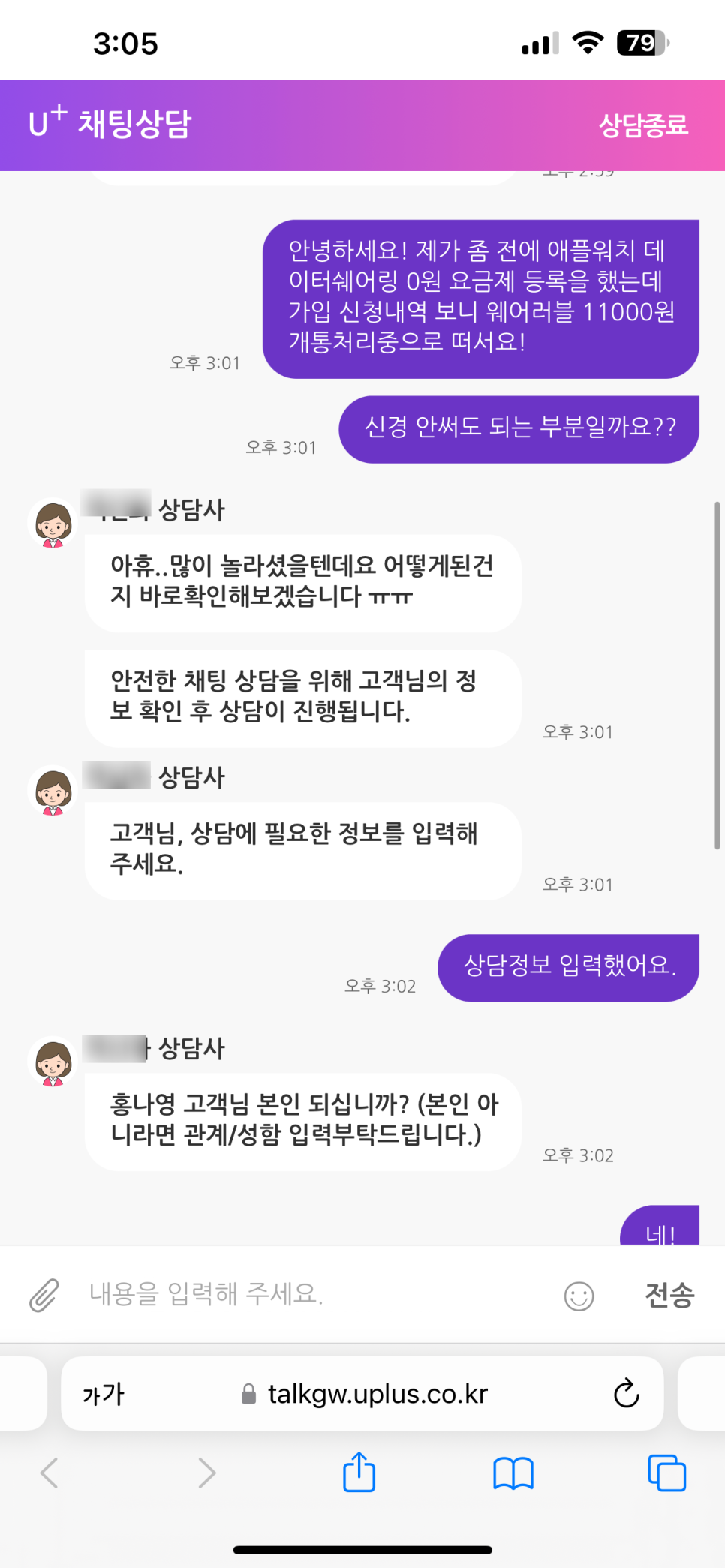Image resolution: width=725 pixels, height=1568 pixels.
Task: Attach a file with the paperclip icon
Action: click(44, 1295)
